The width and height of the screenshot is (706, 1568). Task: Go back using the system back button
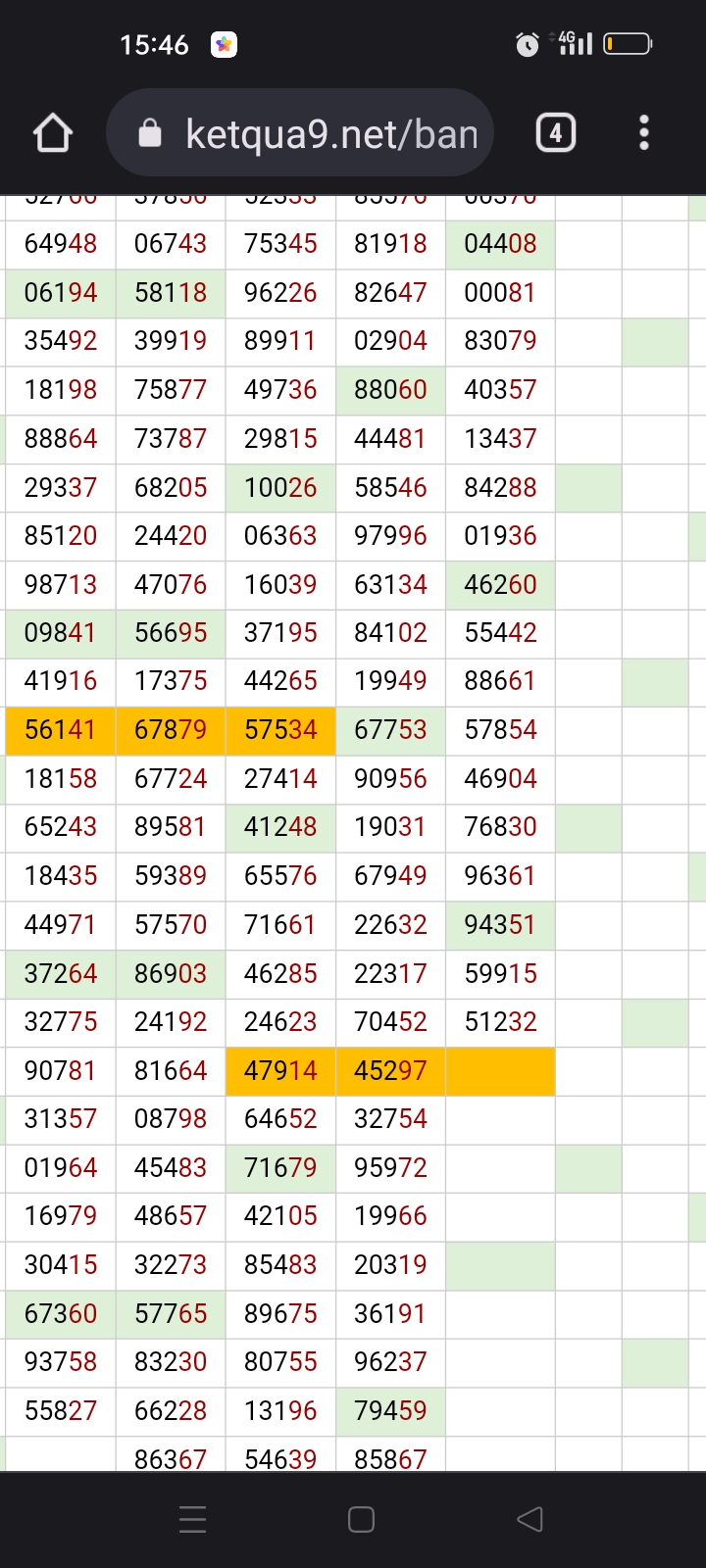(529, 1519)
